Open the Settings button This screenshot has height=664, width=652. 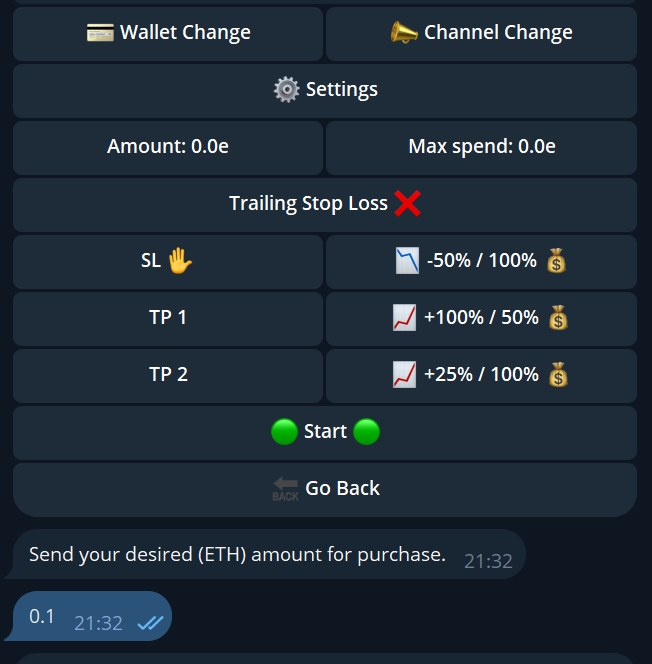pyautogui.click(x=325, y=90)
